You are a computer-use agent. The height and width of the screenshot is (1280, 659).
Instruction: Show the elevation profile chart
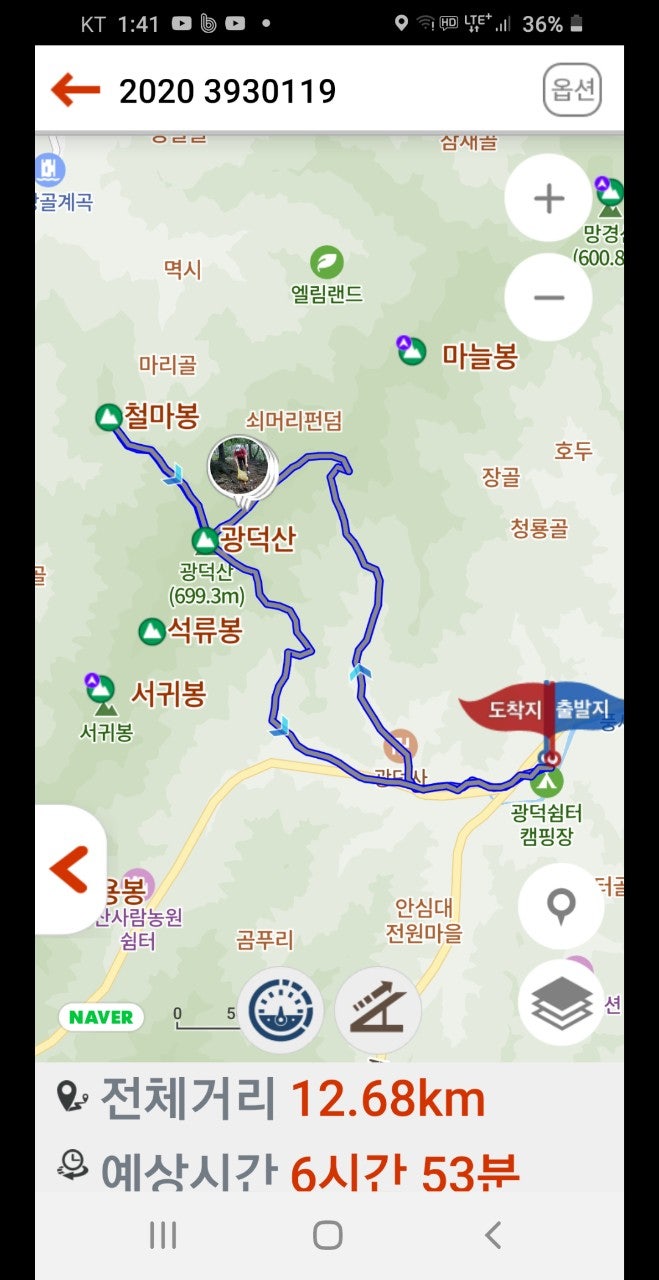(x=378, y=1010)
